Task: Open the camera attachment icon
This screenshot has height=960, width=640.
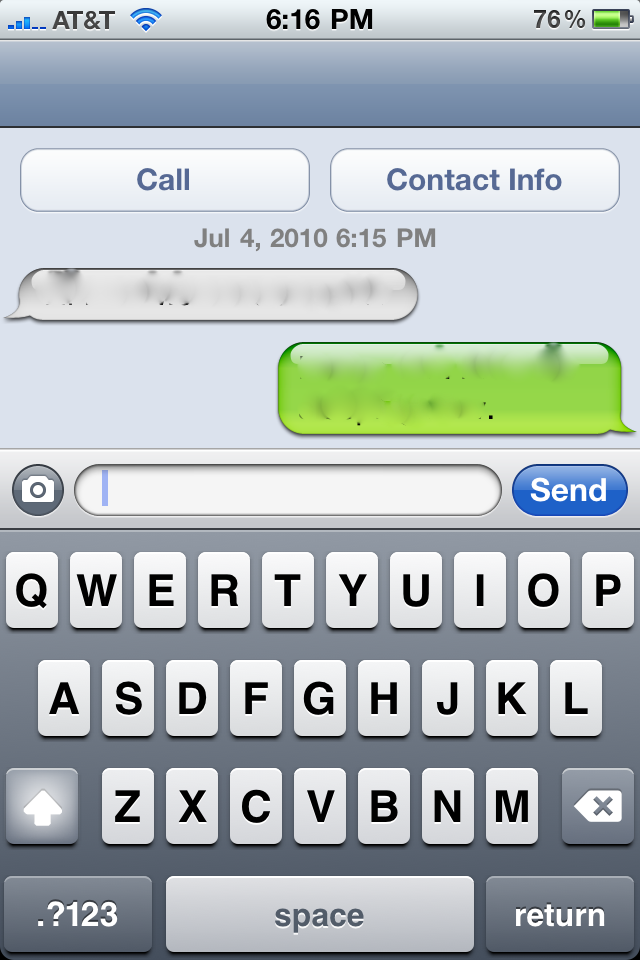Action: click(38, 490)
